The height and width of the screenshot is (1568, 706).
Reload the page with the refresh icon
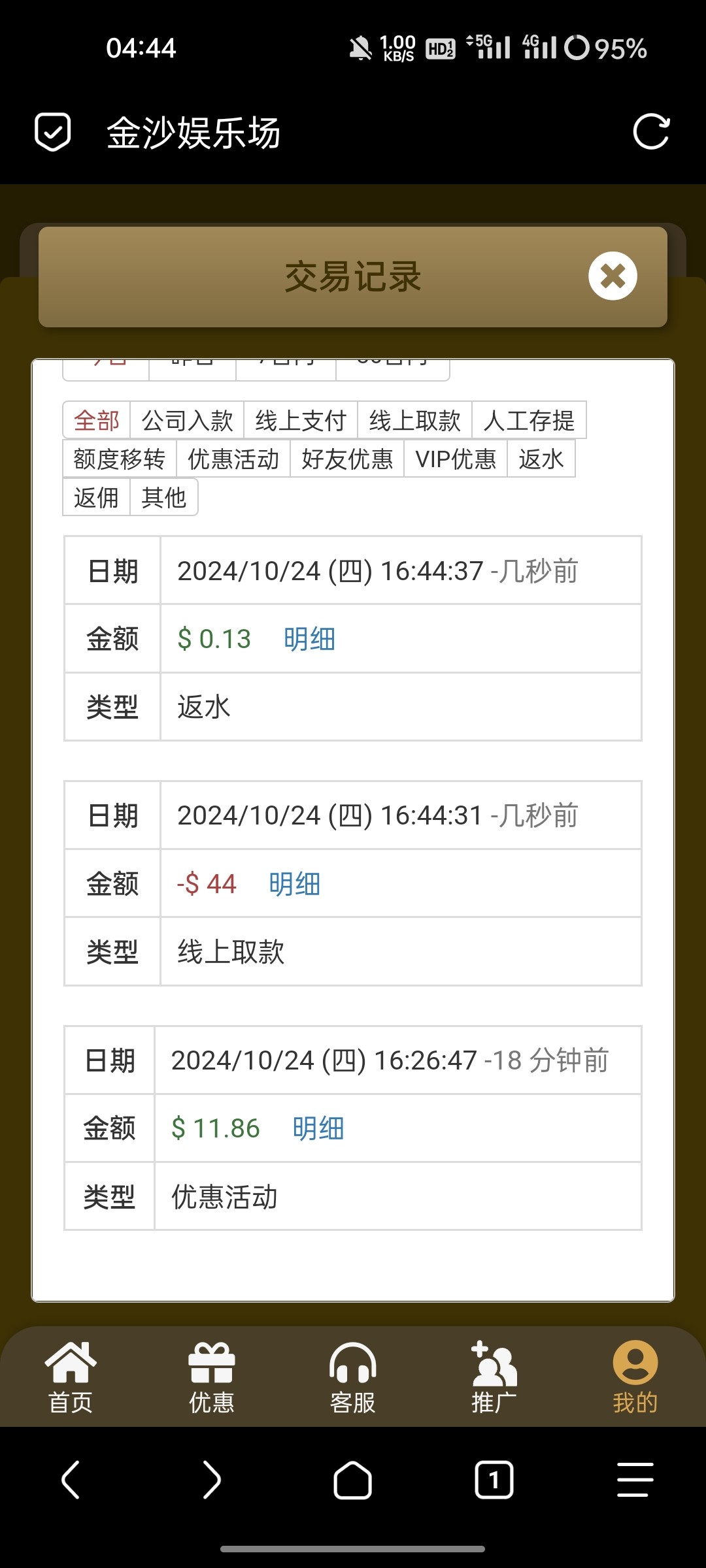click(651, 132)
